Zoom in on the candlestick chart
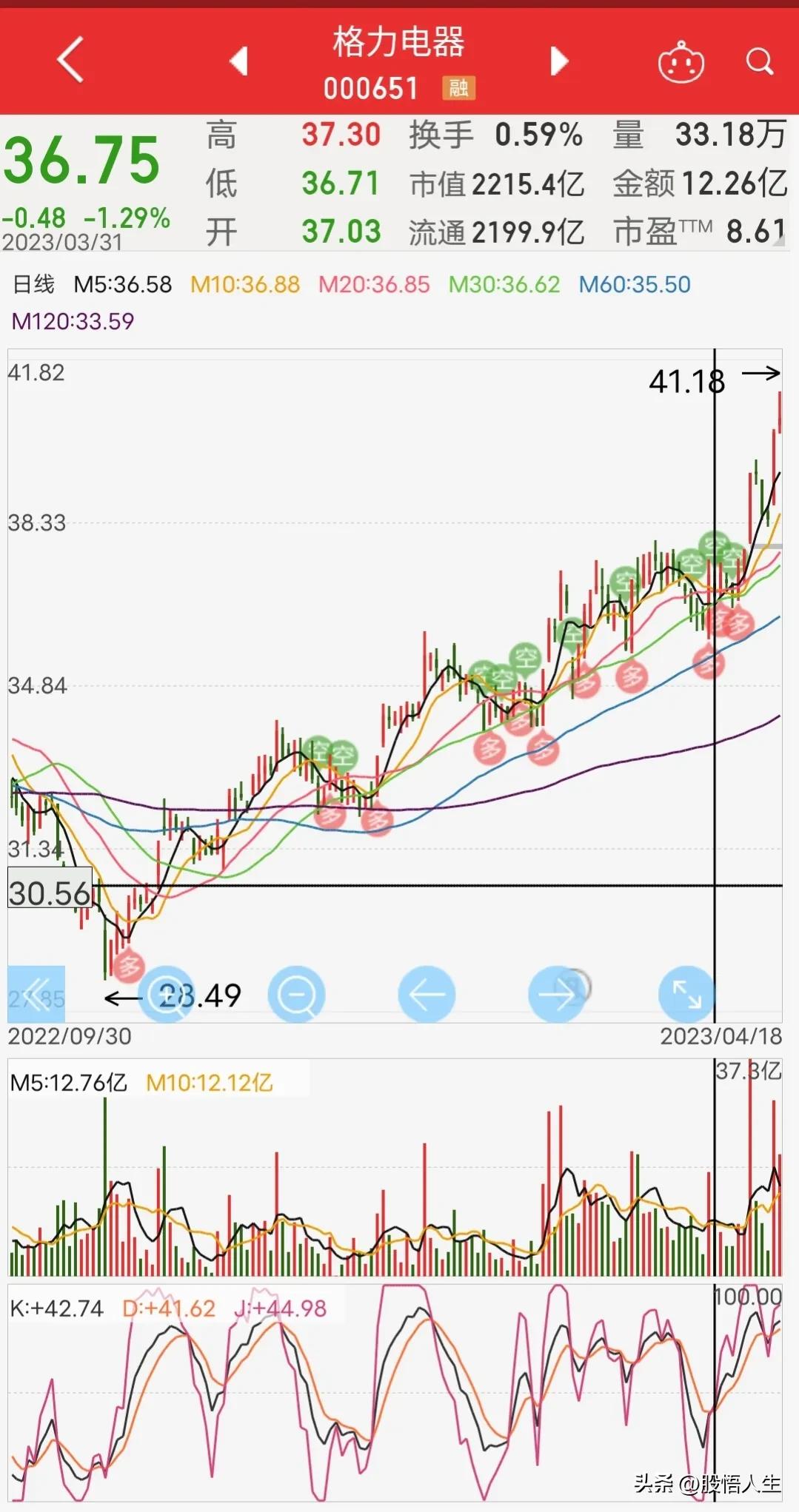Screen dimensions: 799x1512 click(167, 994)
